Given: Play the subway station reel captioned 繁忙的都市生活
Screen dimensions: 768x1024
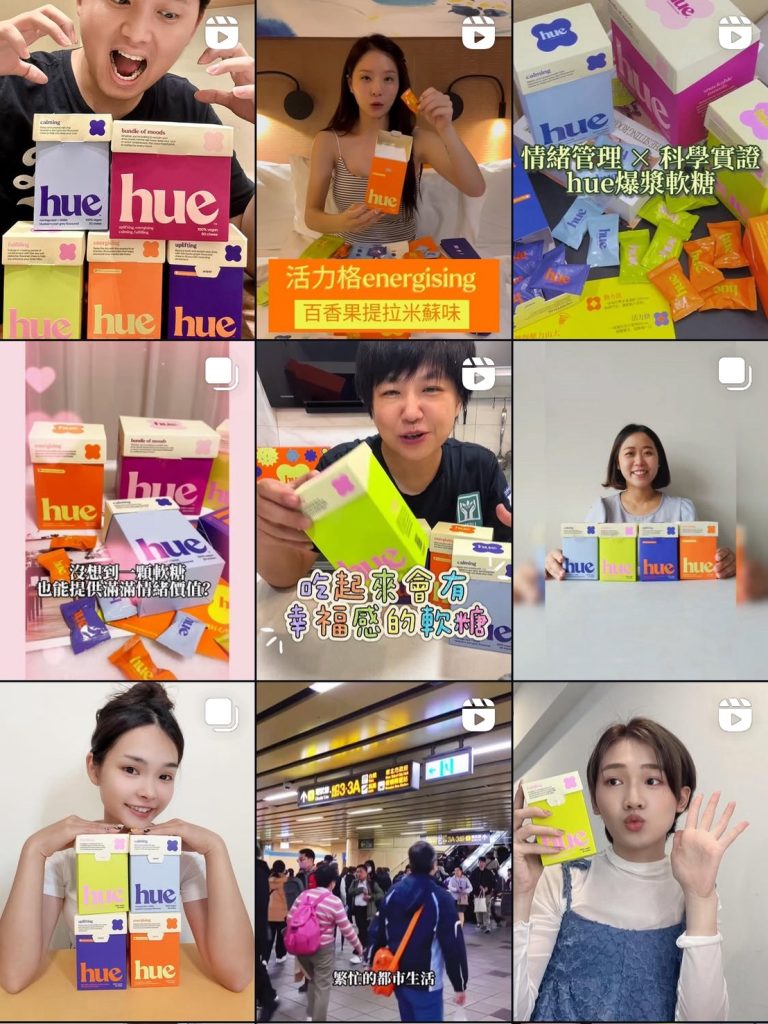Looking at the screenshot, I should (383, 852).
